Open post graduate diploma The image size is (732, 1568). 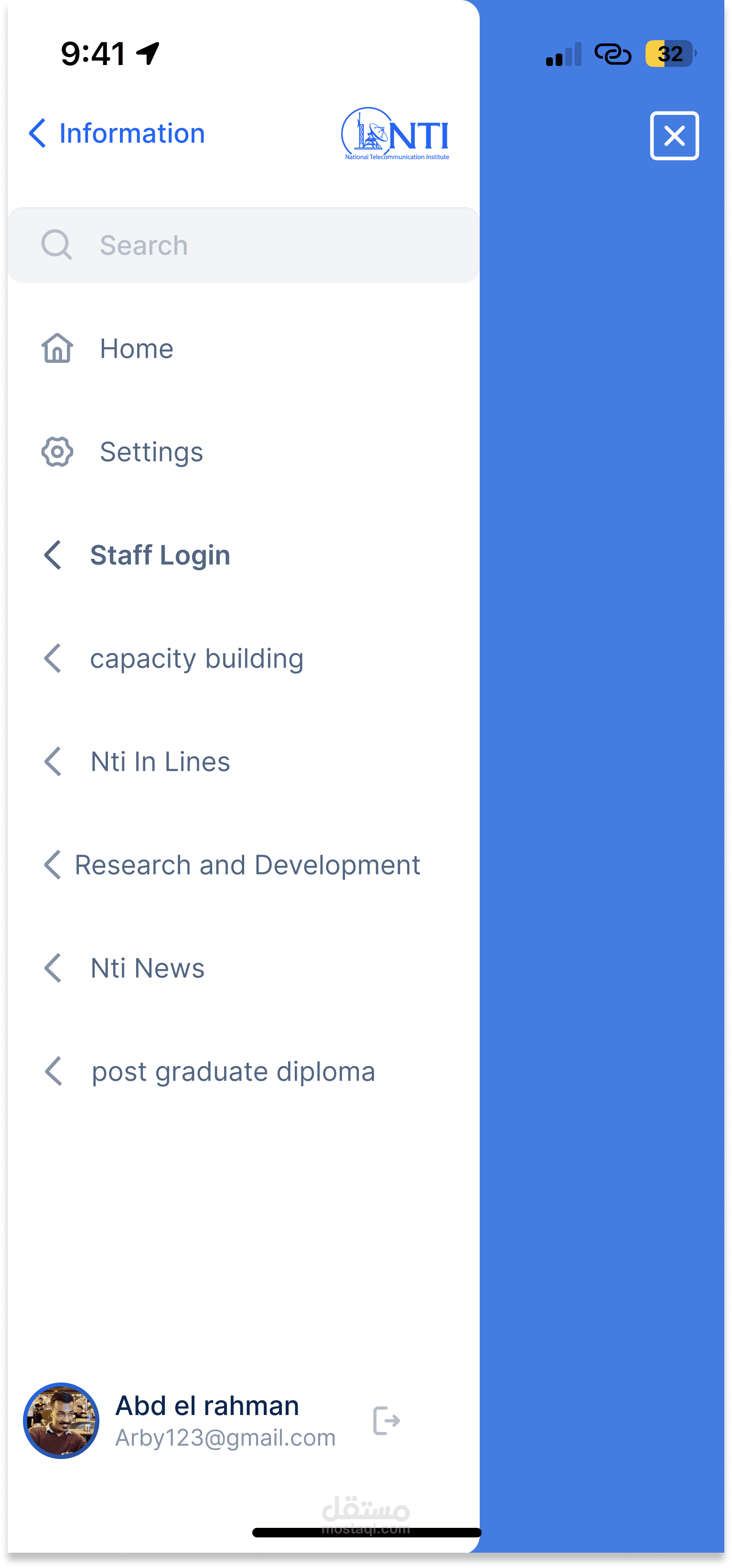232,1071
